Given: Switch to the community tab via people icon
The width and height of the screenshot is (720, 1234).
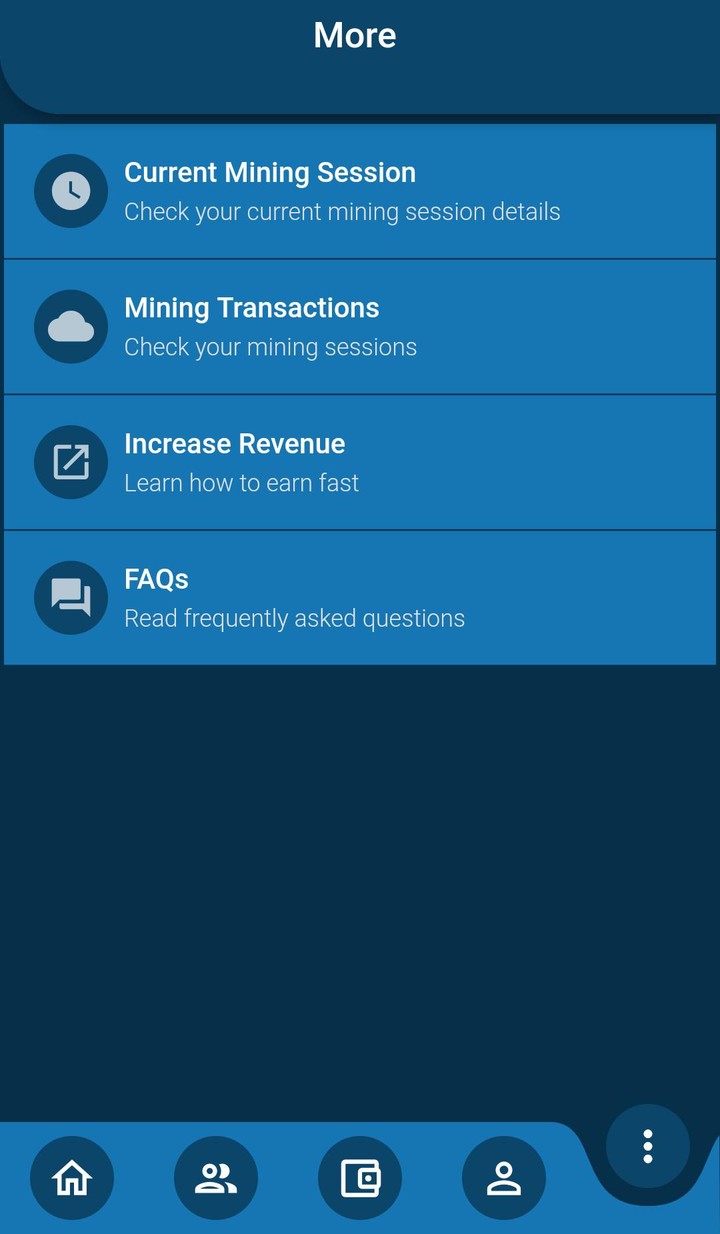Looking at the screenshot, I should click(216, 1177).
